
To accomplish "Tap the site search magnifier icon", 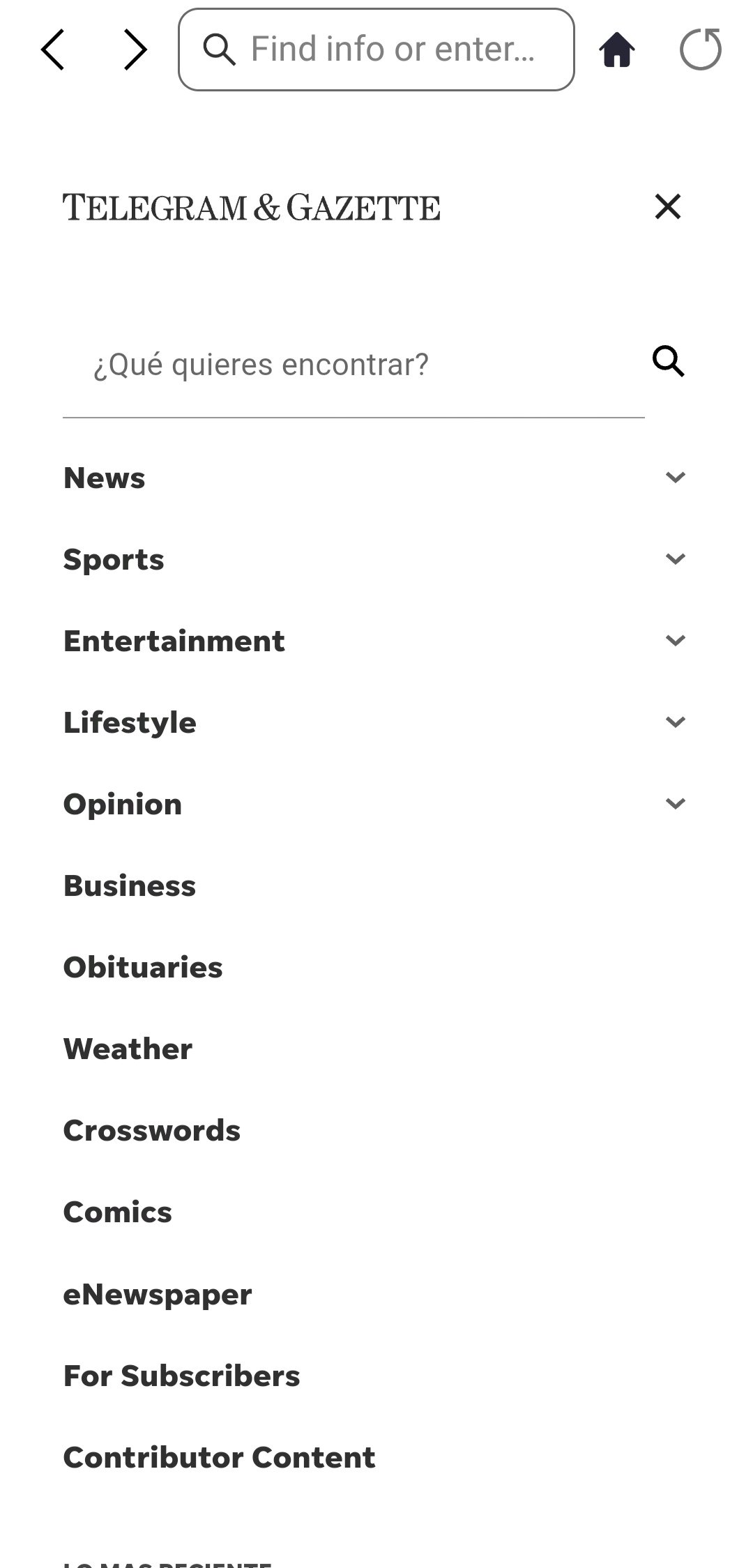I will (668, 361).
